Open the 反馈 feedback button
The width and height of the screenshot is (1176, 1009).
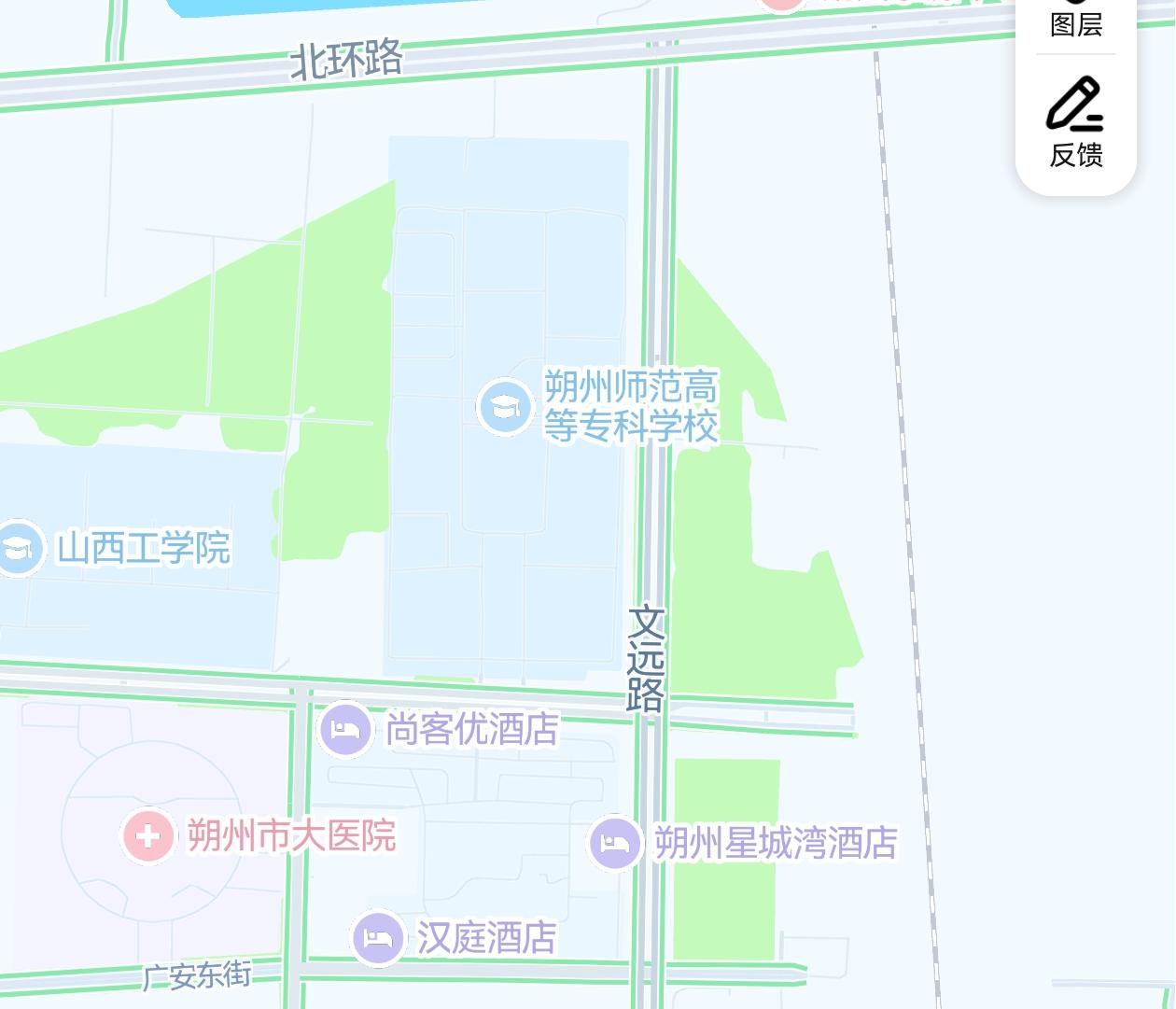pyautogui.click(x=1076, y=123)
